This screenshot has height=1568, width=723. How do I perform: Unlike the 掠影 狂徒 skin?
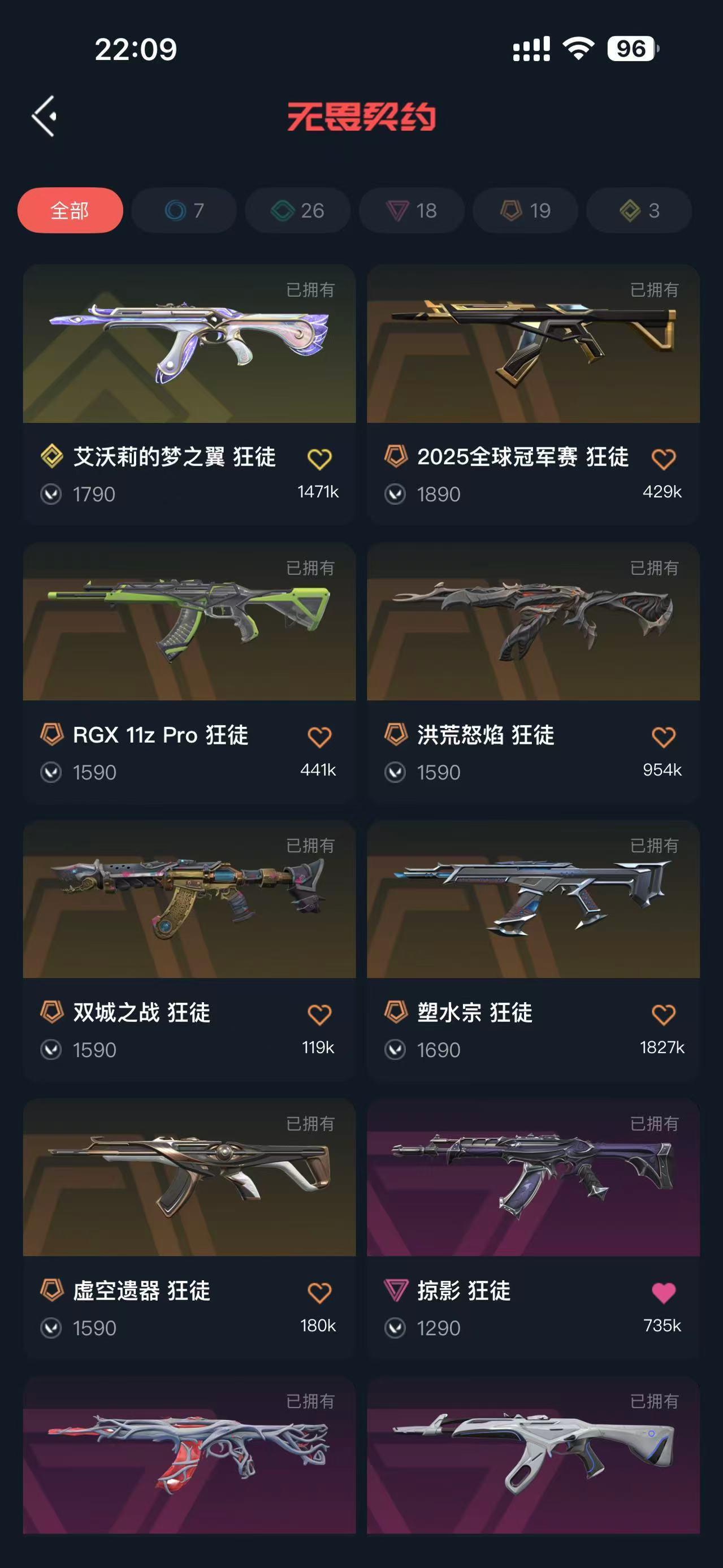pos(663,1292)
